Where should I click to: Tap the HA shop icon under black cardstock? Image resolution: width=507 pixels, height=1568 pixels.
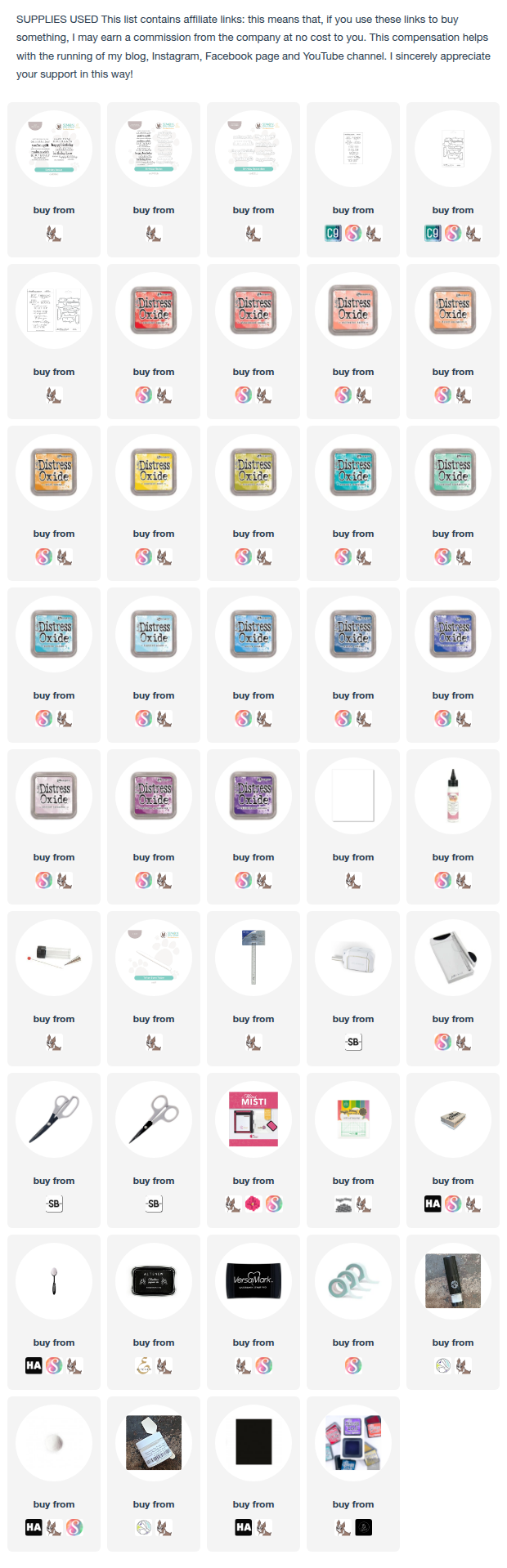[x=243, y=1527]
